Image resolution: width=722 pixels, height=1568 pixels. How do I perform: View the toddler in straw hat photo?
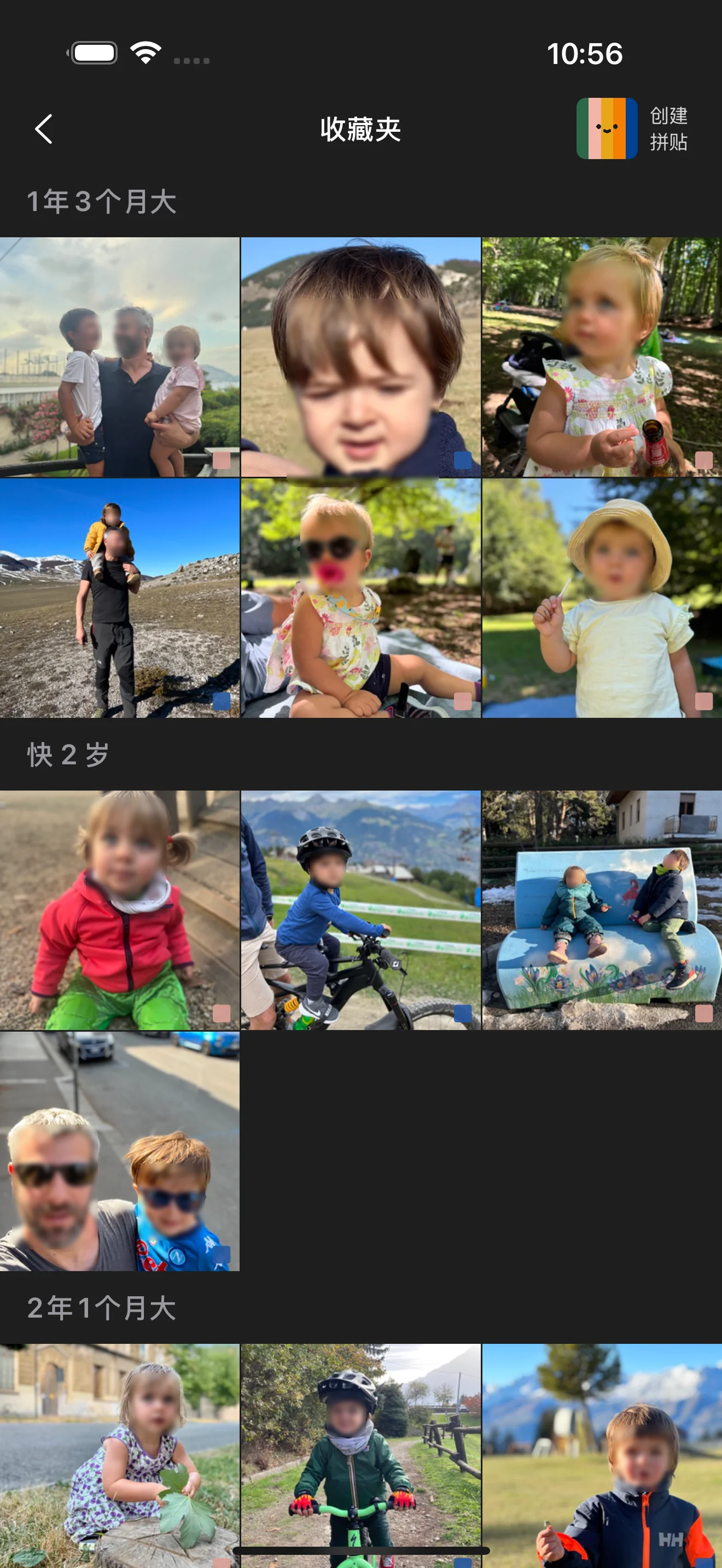tap(602, 598)
